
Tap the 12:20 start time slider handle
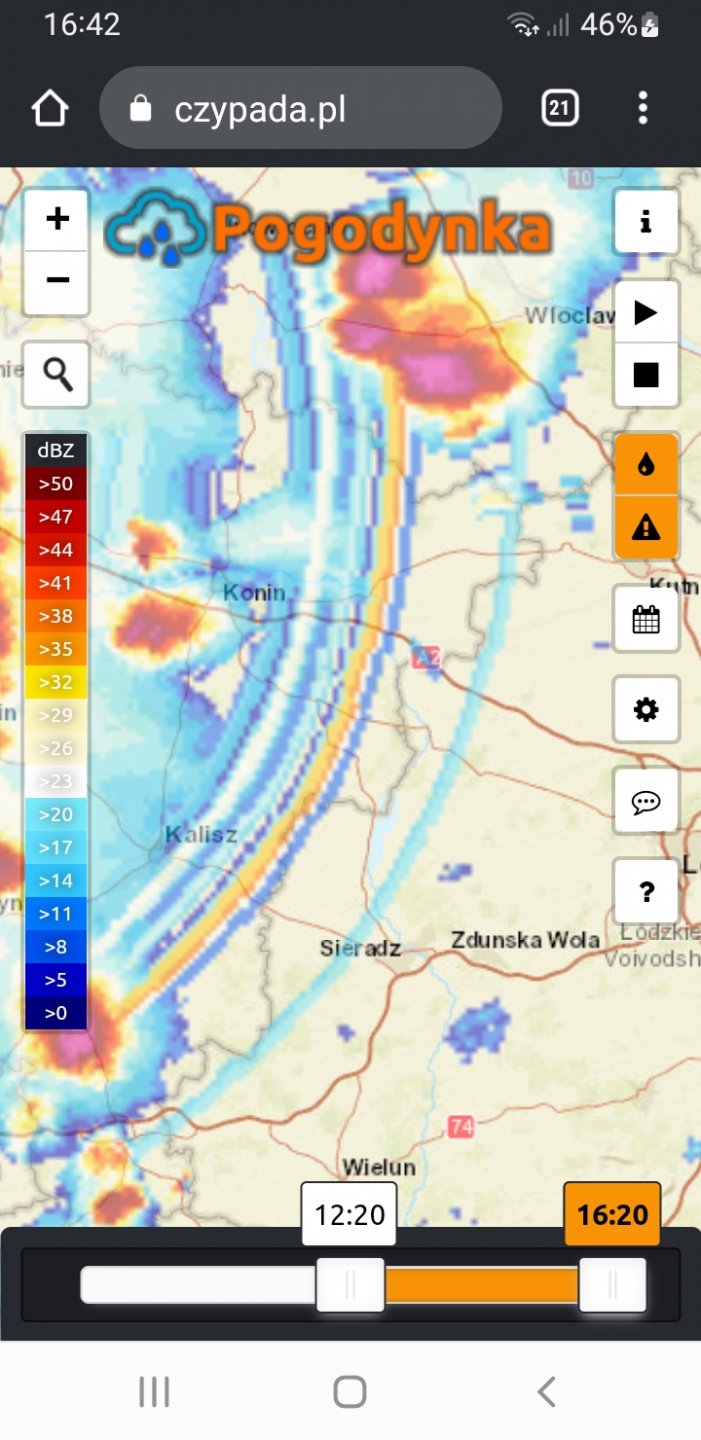(x=350, y=1285)
